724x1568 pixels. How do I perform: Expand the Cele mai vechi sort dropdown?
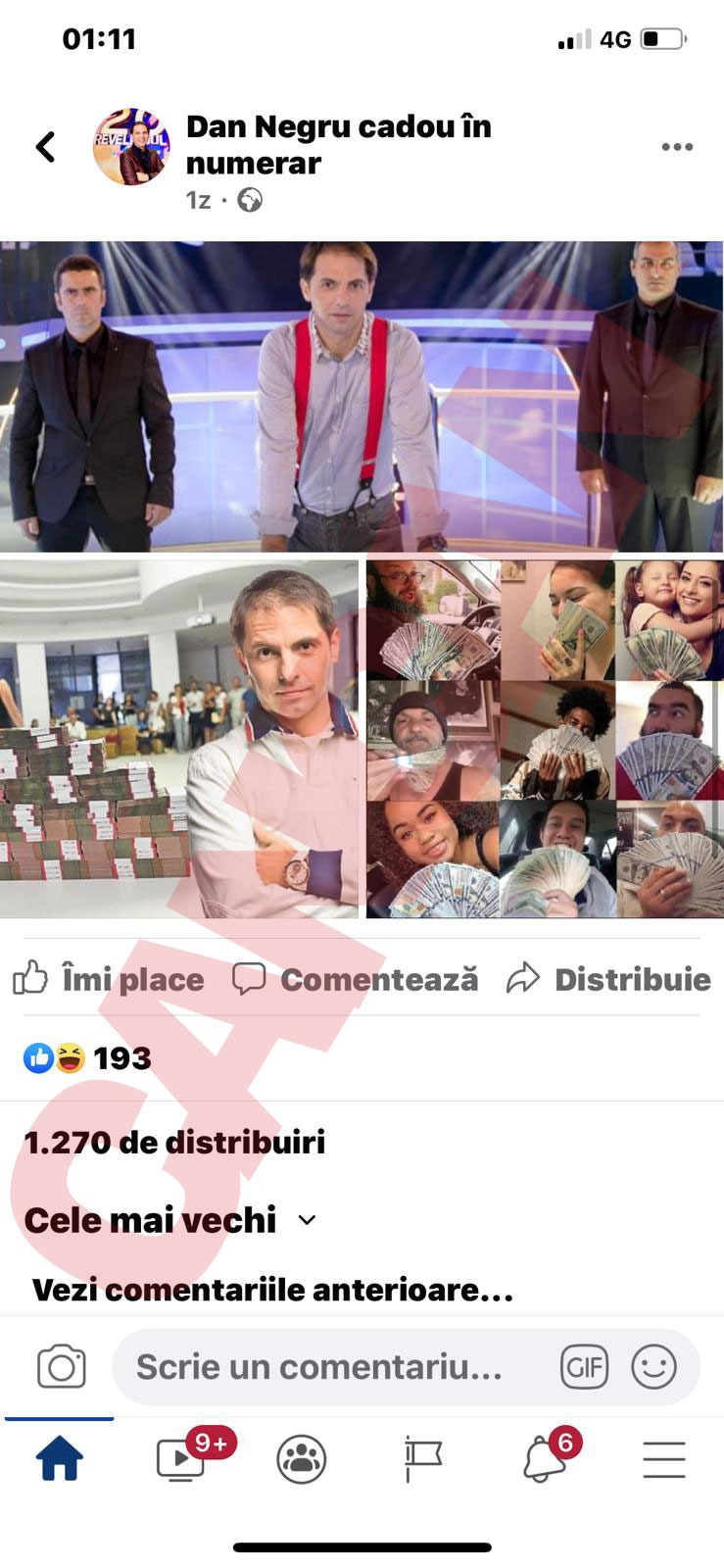(x=169, y=1220)
